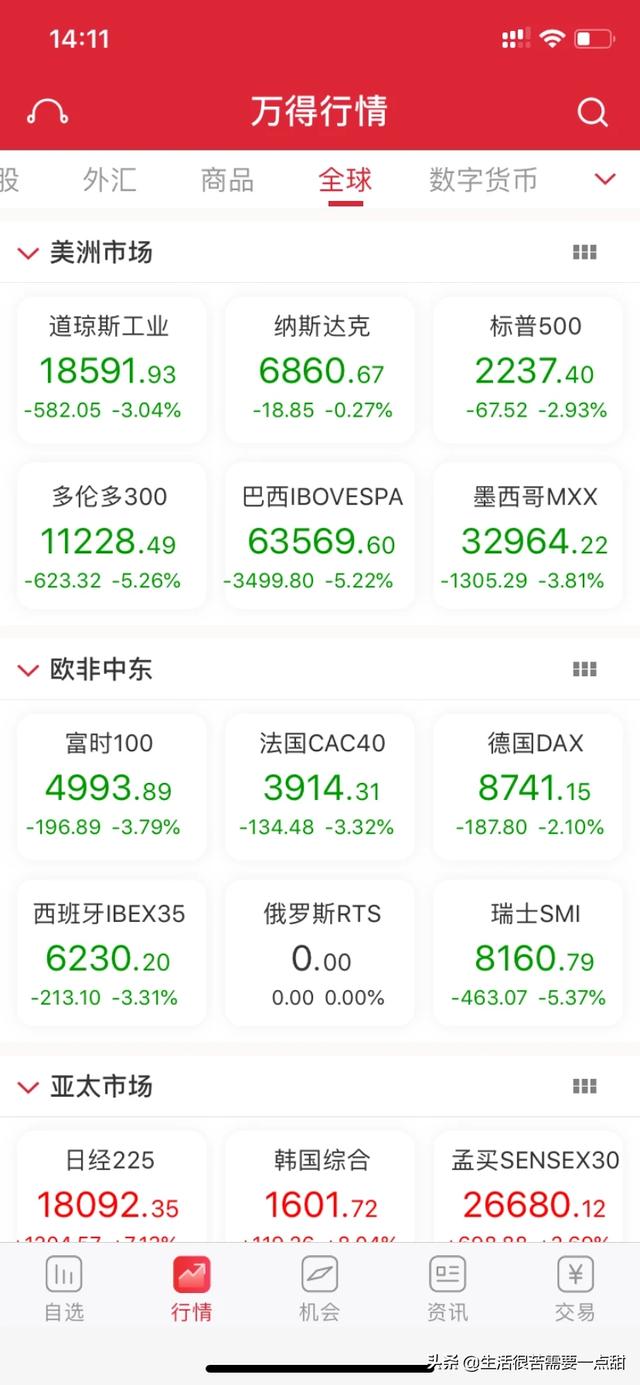
Task: Select the 数字货币 tab
Action: (483, 180)
